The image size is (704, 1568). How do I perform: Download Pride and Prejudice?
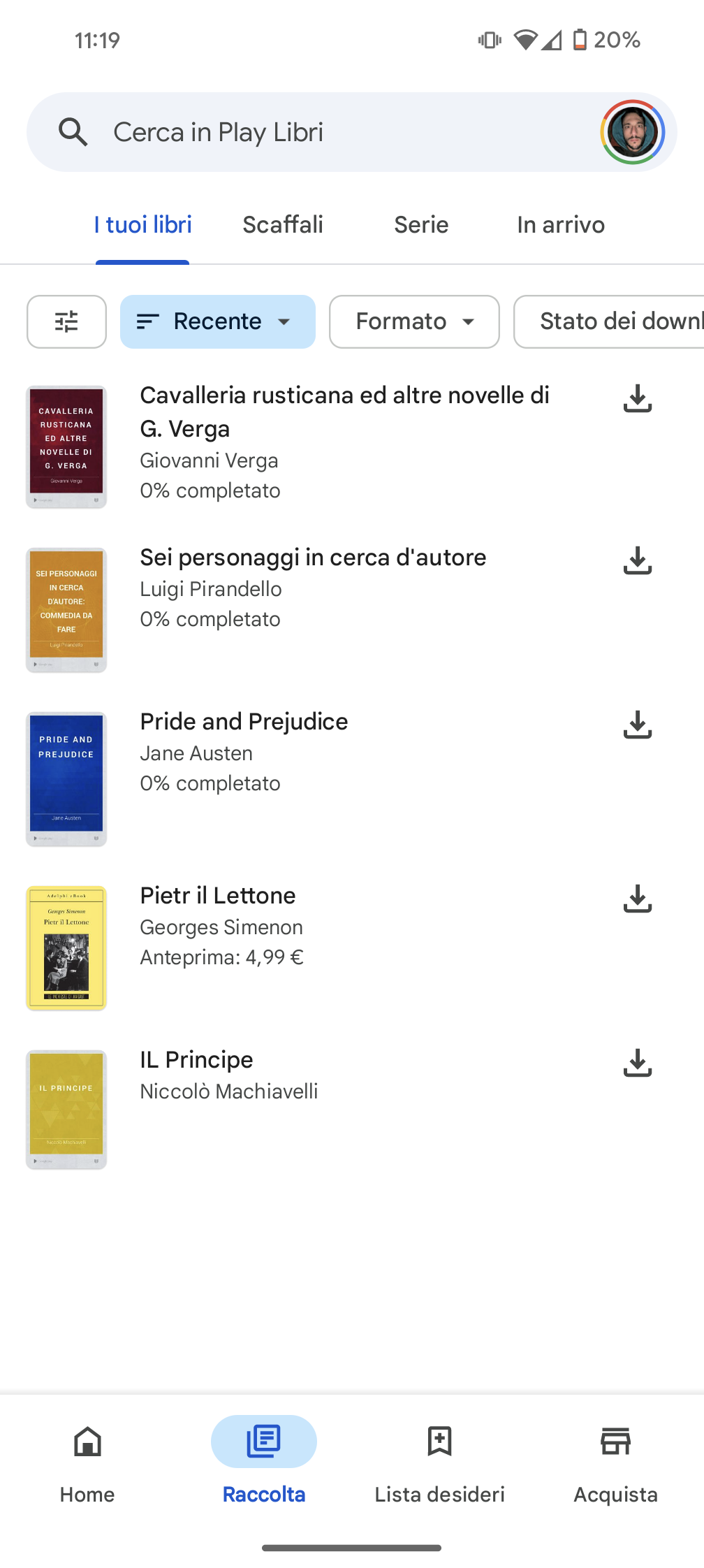click(637, 725)
